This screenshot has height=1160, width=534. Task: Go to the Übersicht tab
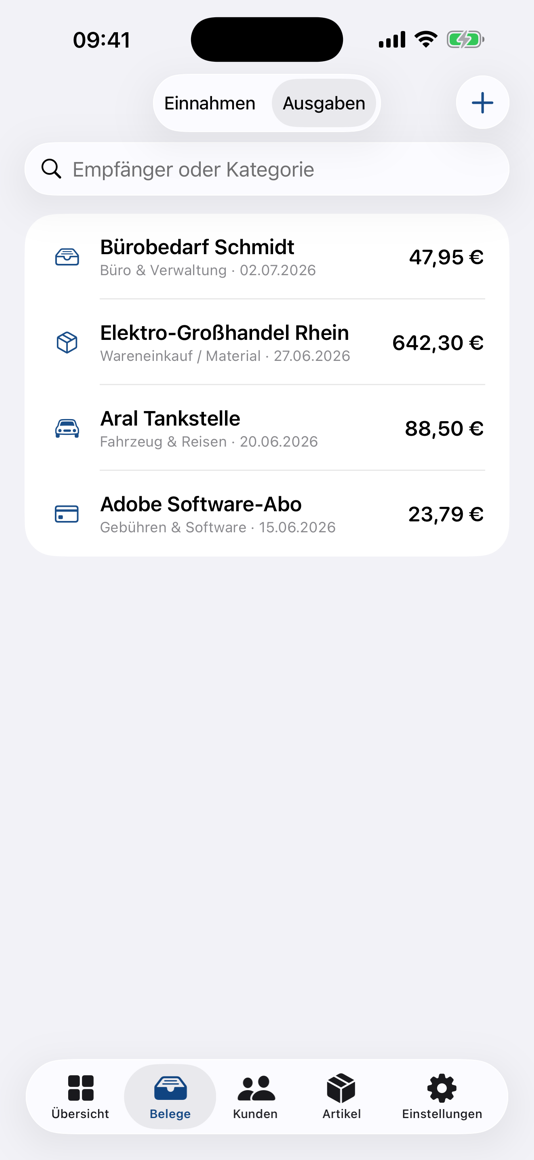point(80,1097)
